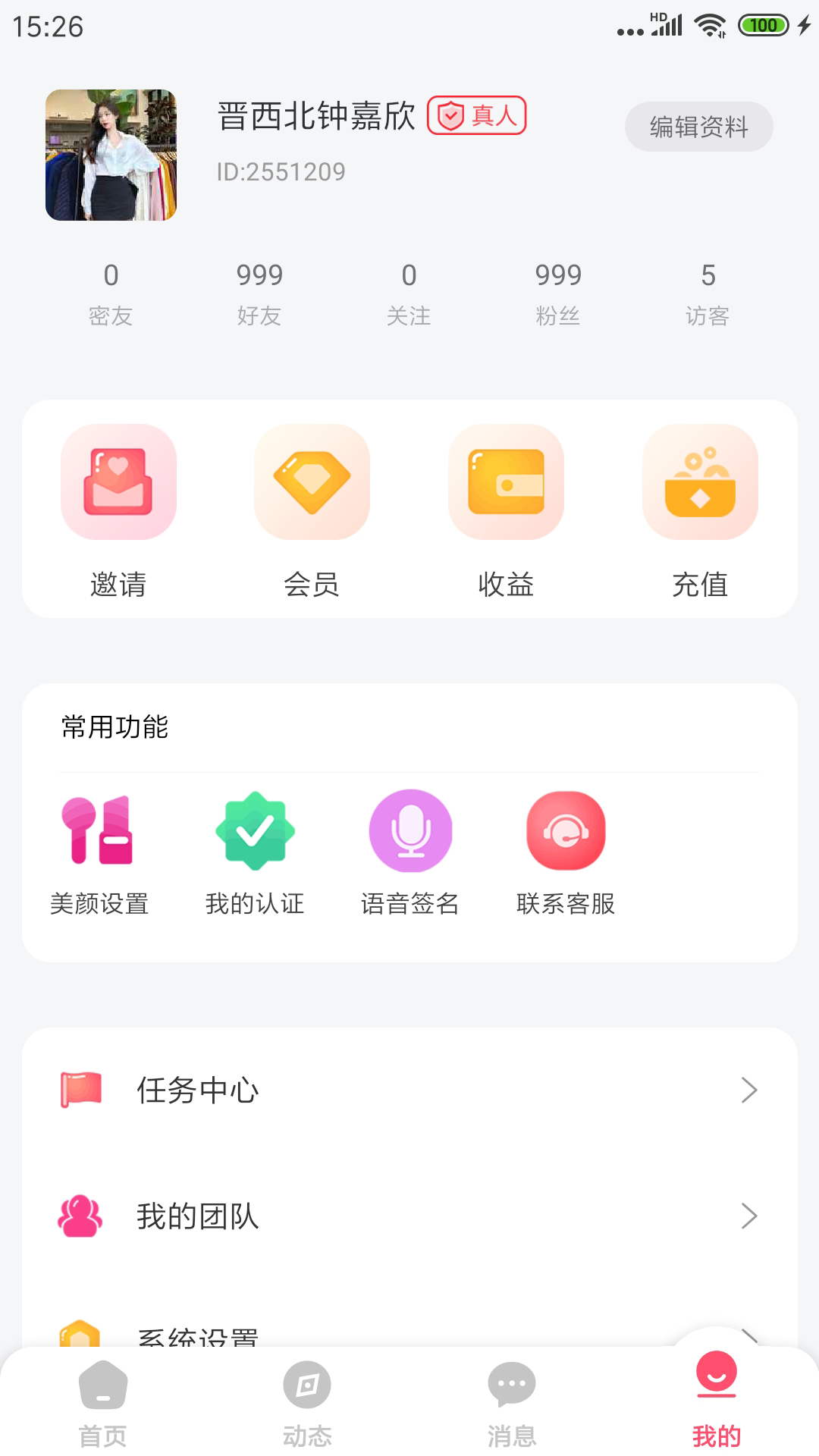Tap the 充值 recharge icon

(700, 482)
